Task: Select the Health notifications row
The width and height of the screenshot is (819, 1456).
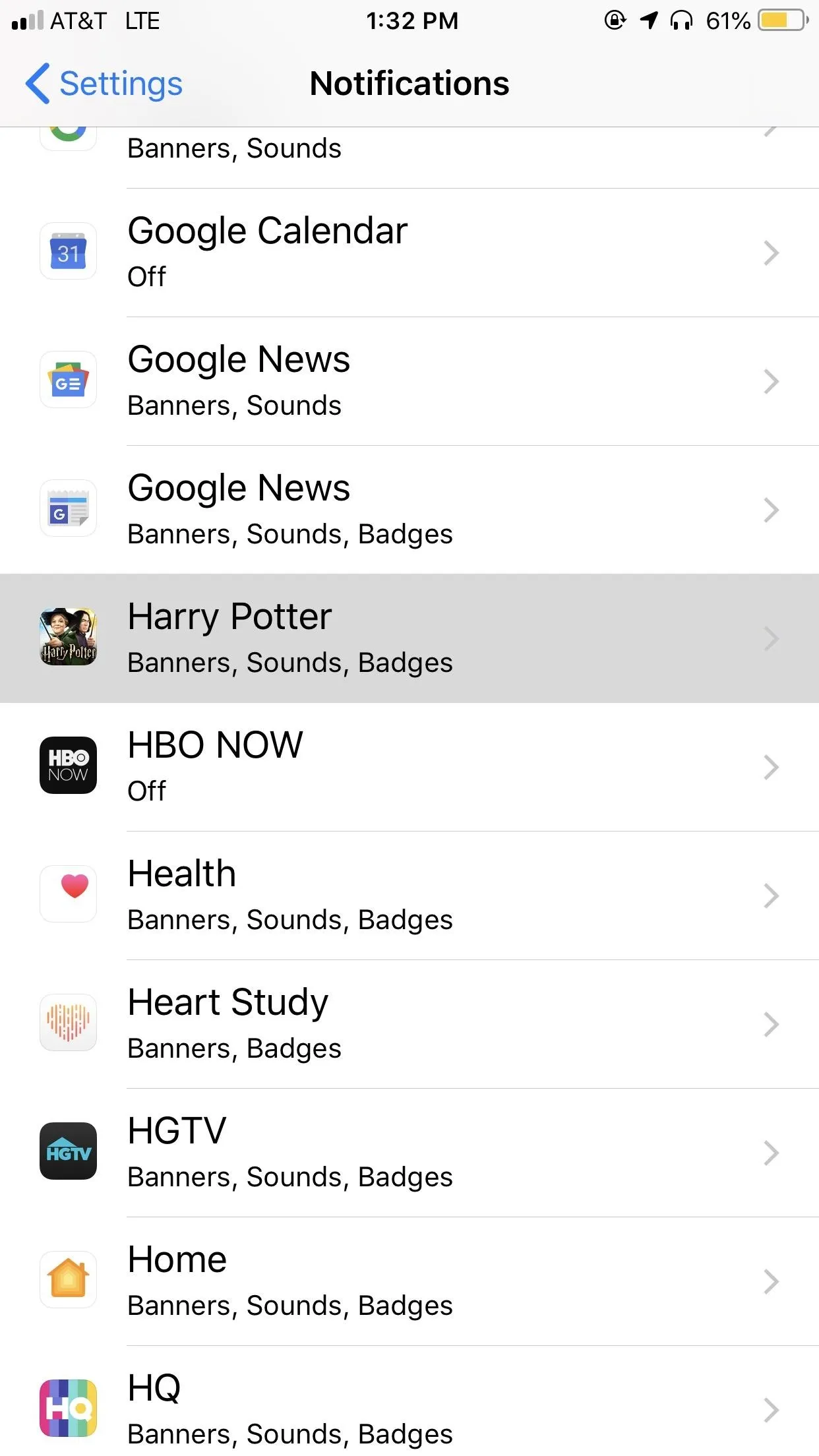Action: (409, 895)
